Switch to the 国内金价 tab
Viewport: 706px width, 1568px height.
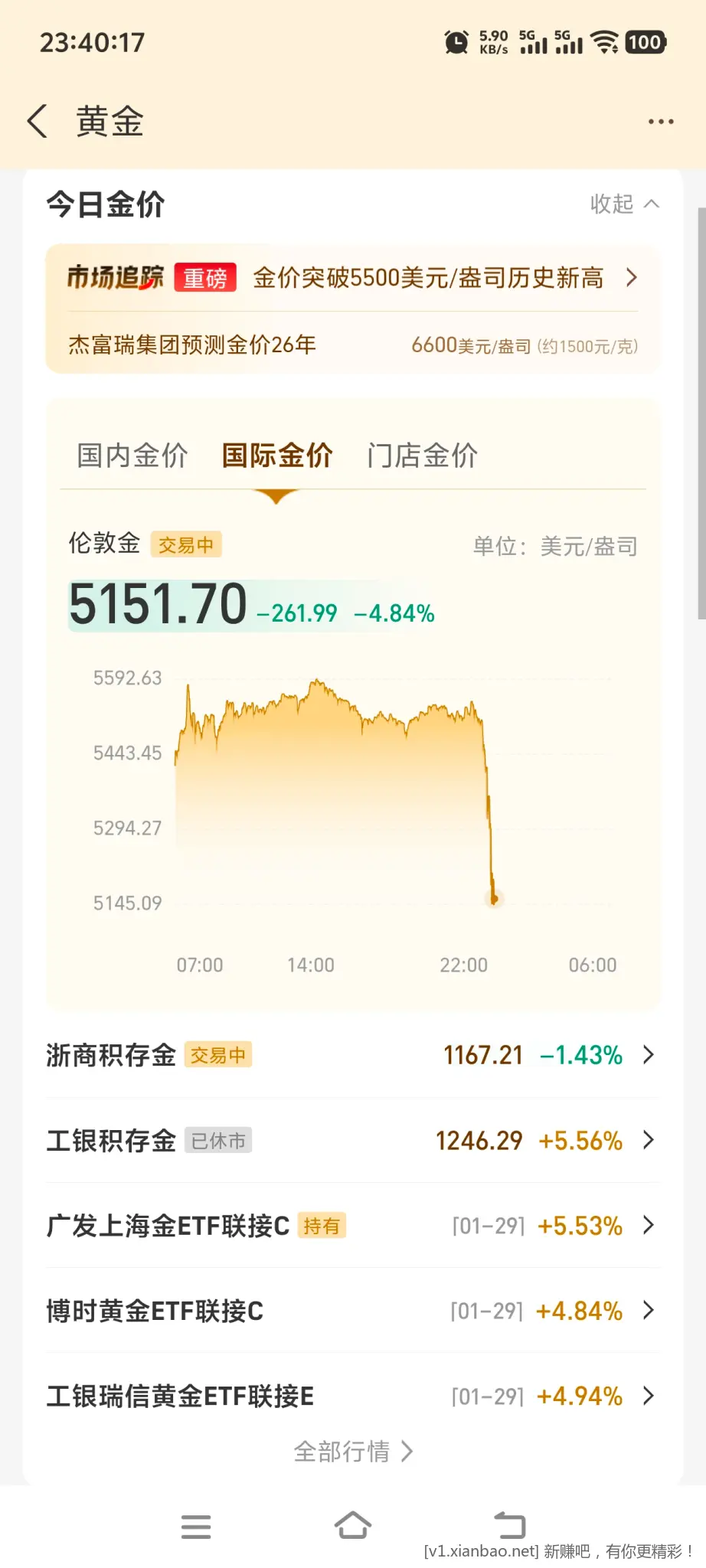(130, 455)
